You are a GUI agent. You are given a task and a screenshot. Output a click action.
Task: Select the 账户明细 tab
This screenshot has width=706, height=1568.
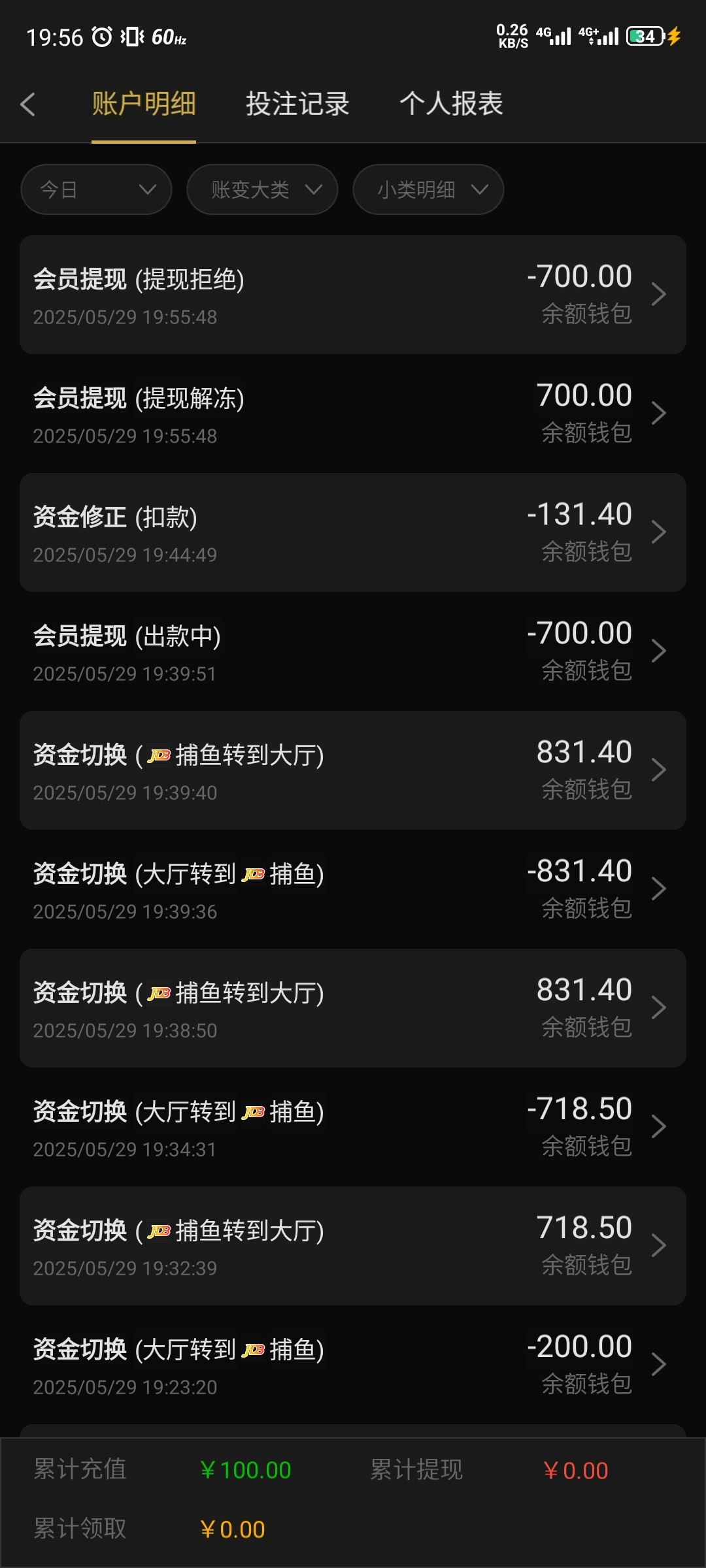144,104
